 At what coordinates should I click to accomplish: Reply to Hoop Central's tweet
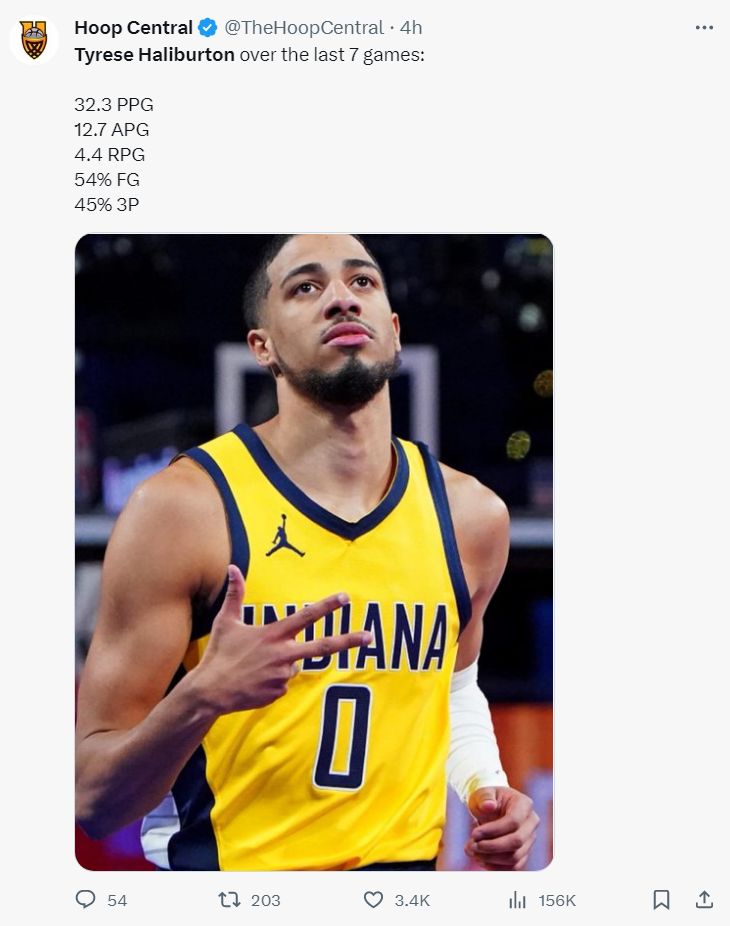(x=86, y=900)
